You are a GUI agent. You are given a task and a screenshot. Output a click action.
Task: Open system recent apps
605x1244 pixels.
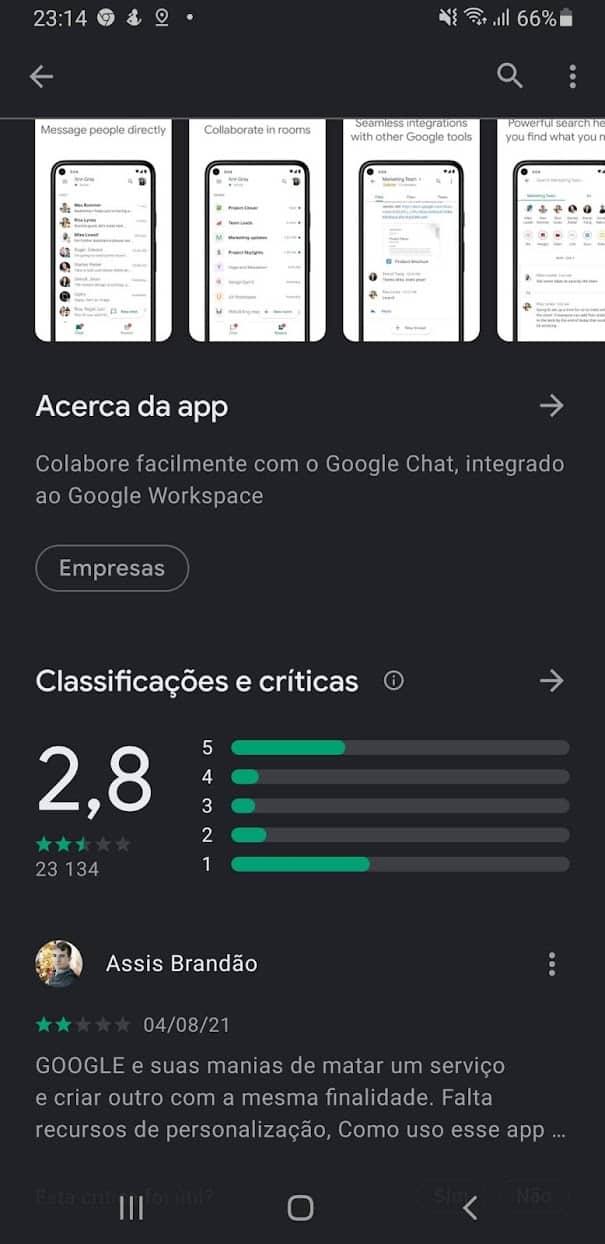(132, 1207)
